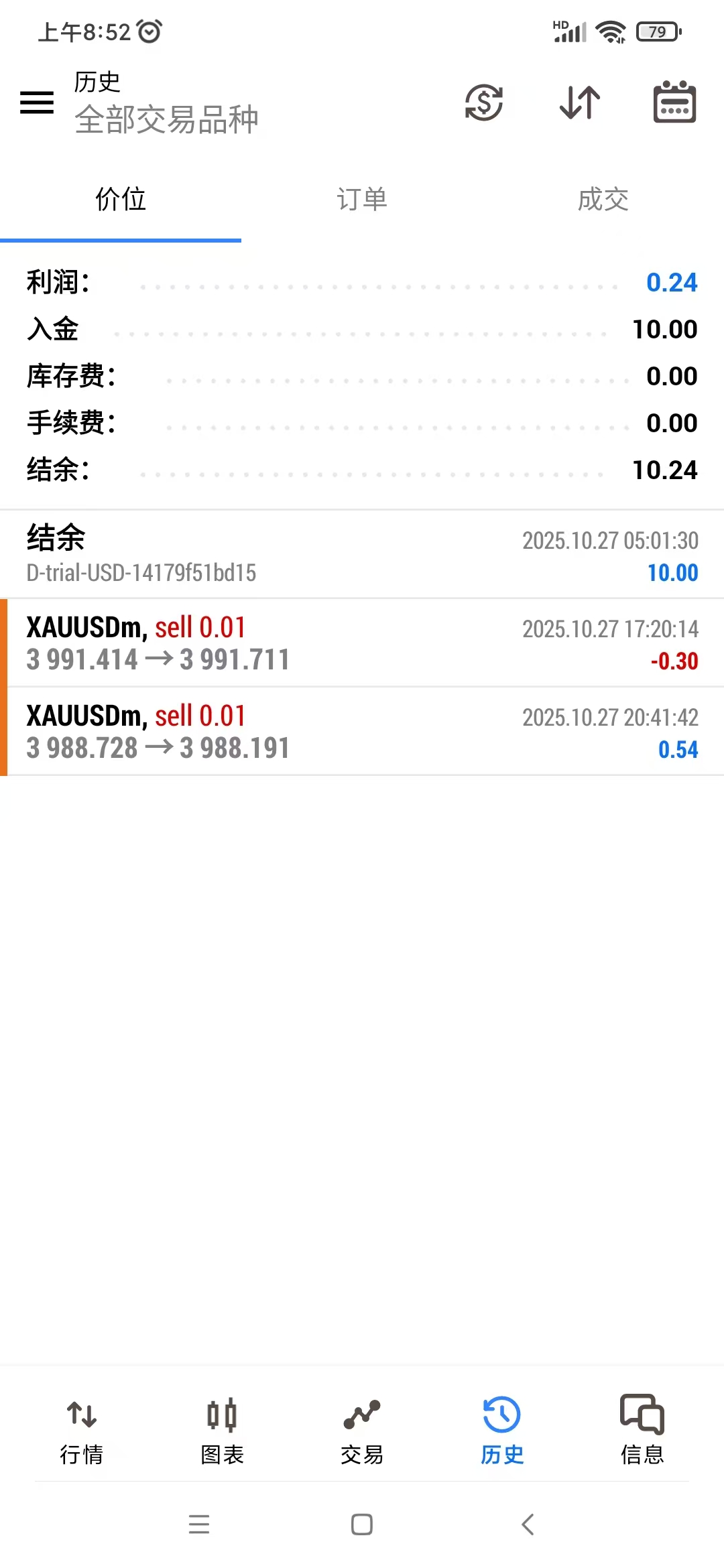This screenshot has height=1568, width=724.
Task: Switch to the 成交 deals tab
Action: click(603, 199)
